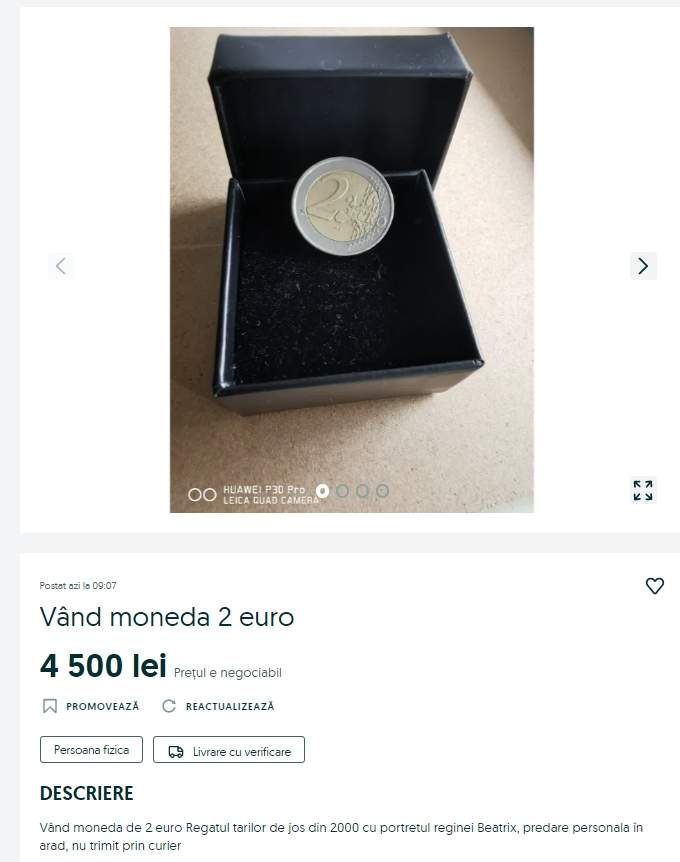Viewport: 680px width, 862px height.
Task: Tap the Promovează button
Action: click(x=92, y=706)
